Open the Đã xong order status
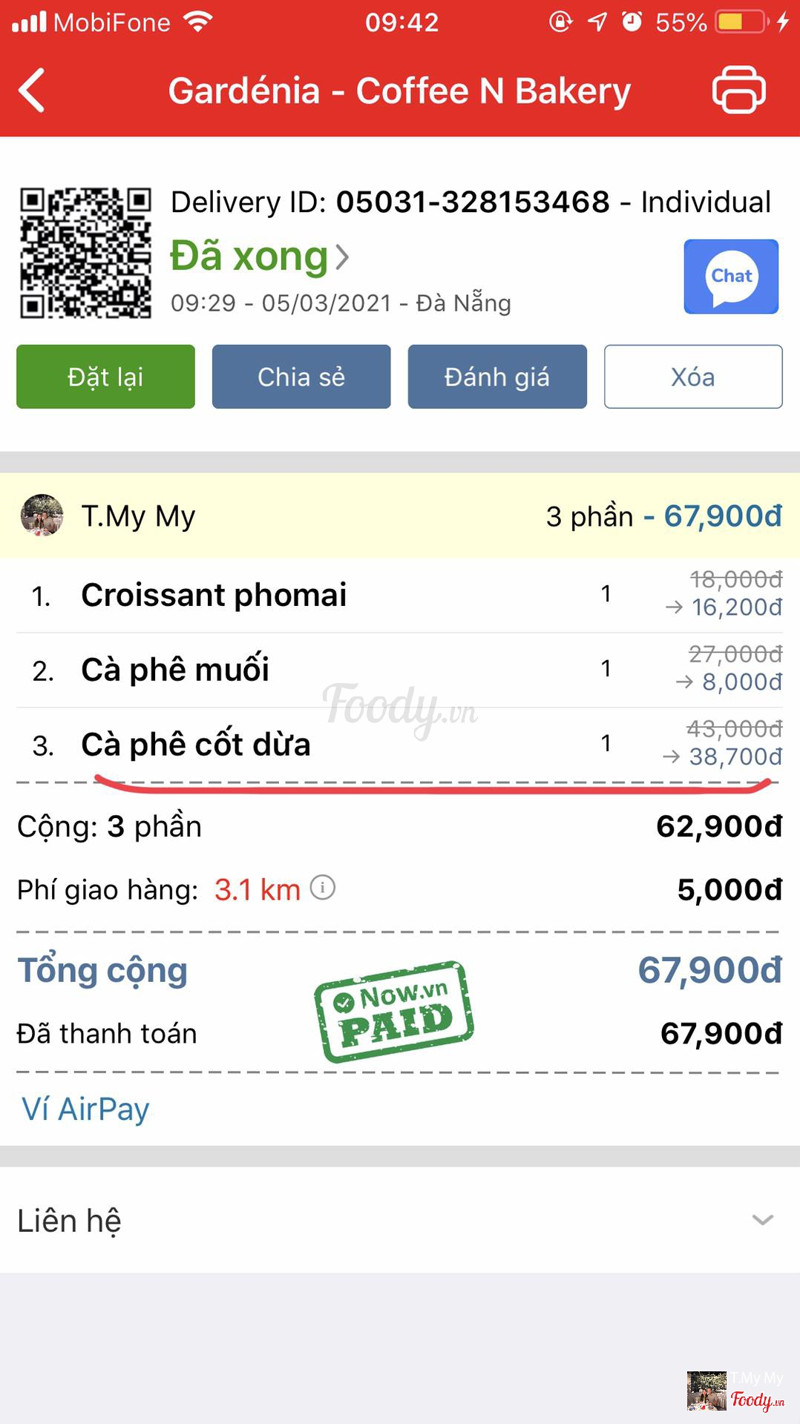 [258, 257]
